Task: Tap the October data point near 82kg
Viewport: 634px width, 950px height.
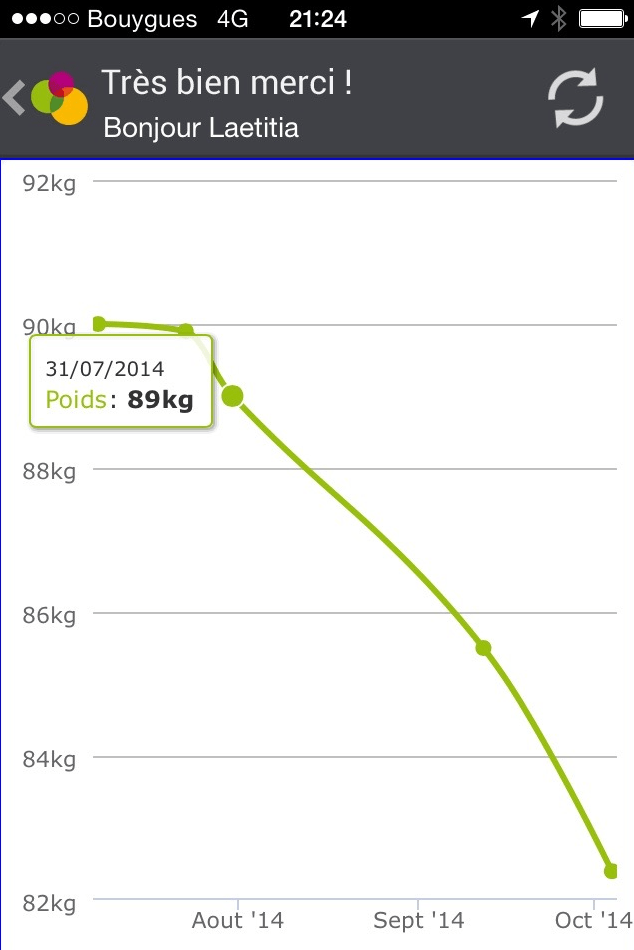Action: pyautogui.click(x=611, y=871)
